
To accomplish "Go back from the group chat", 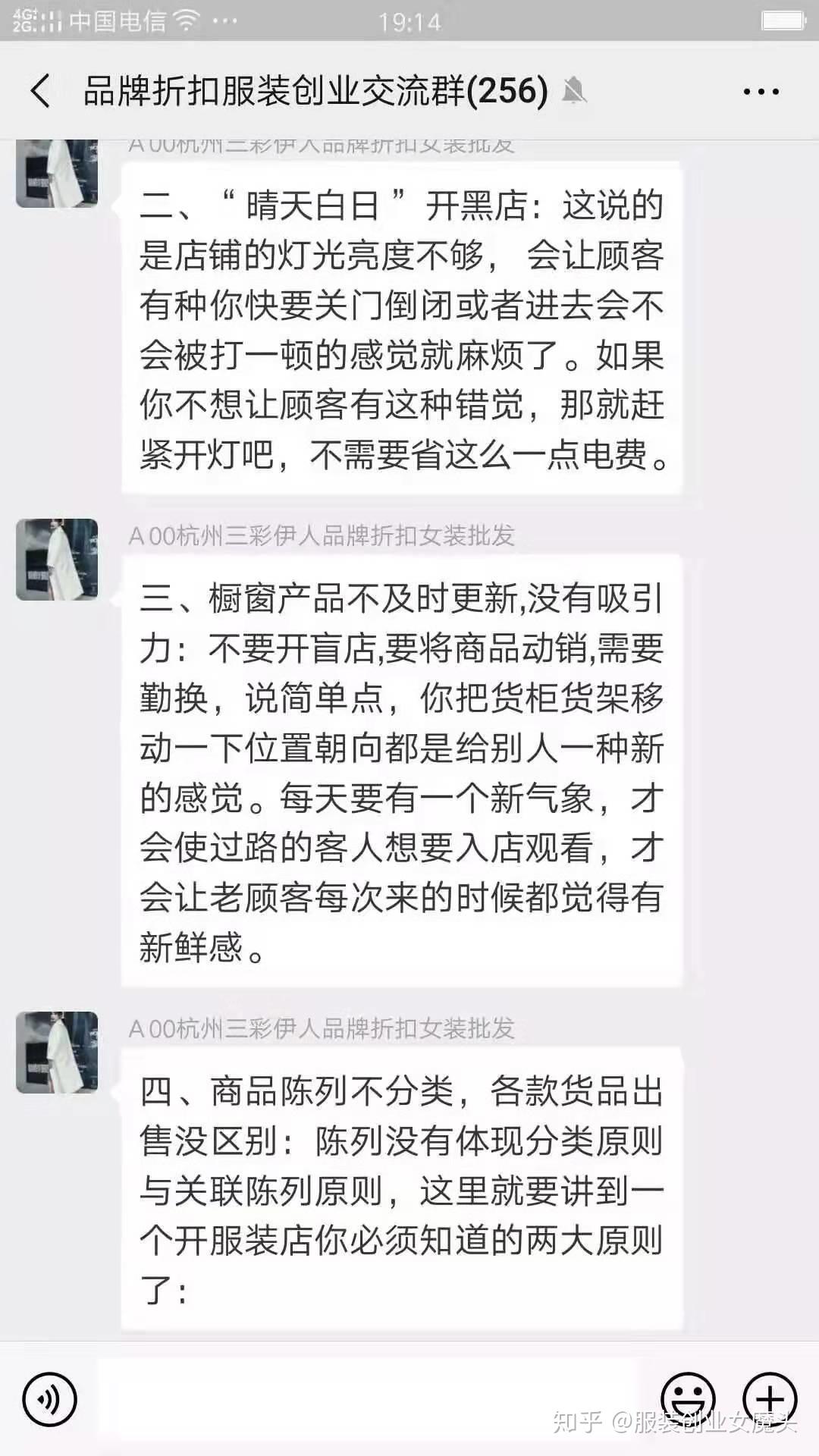I will click(x=41, y=91).
